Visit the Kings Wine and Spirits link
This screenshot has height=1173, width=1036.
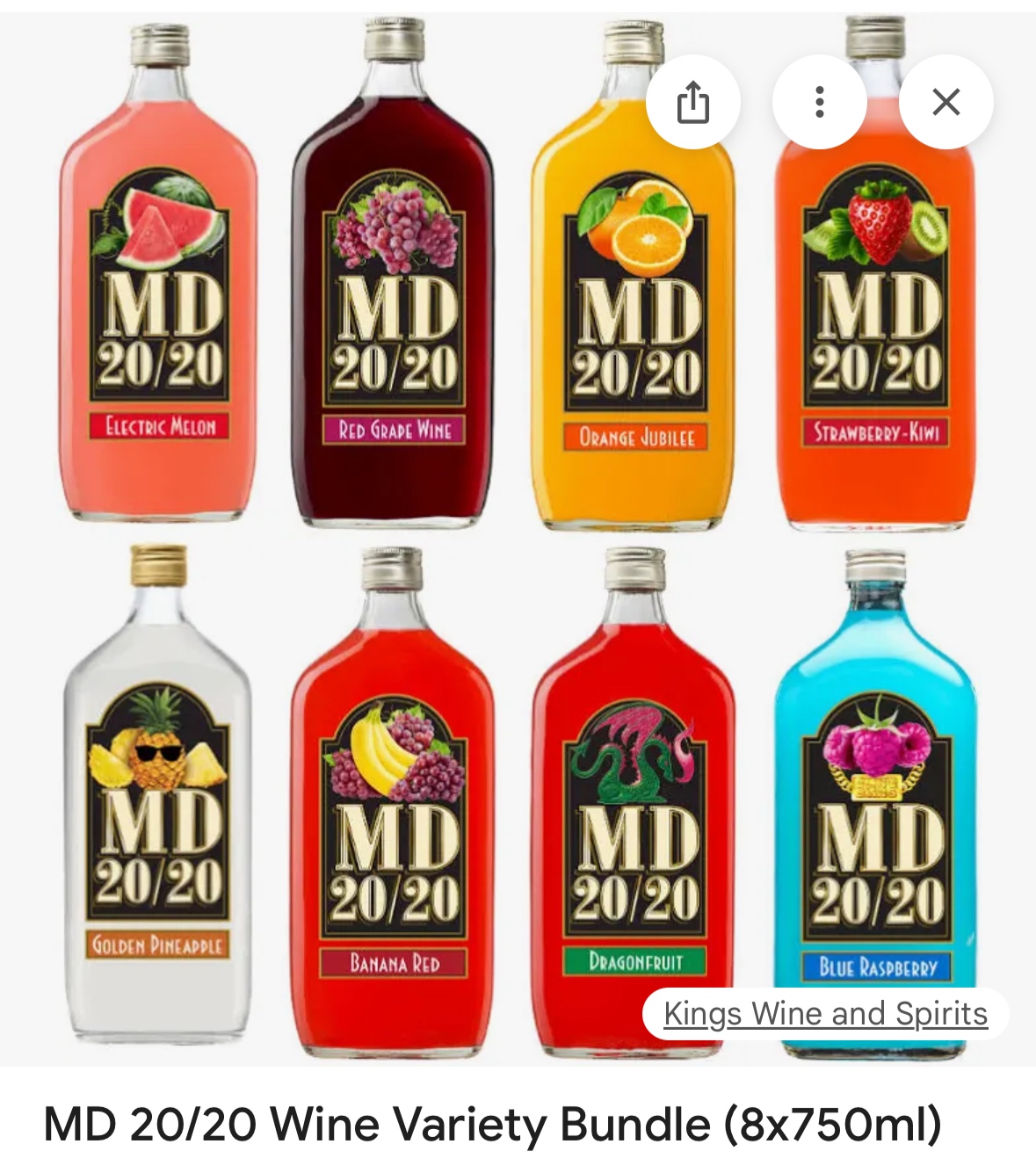tap(825, 1014)
